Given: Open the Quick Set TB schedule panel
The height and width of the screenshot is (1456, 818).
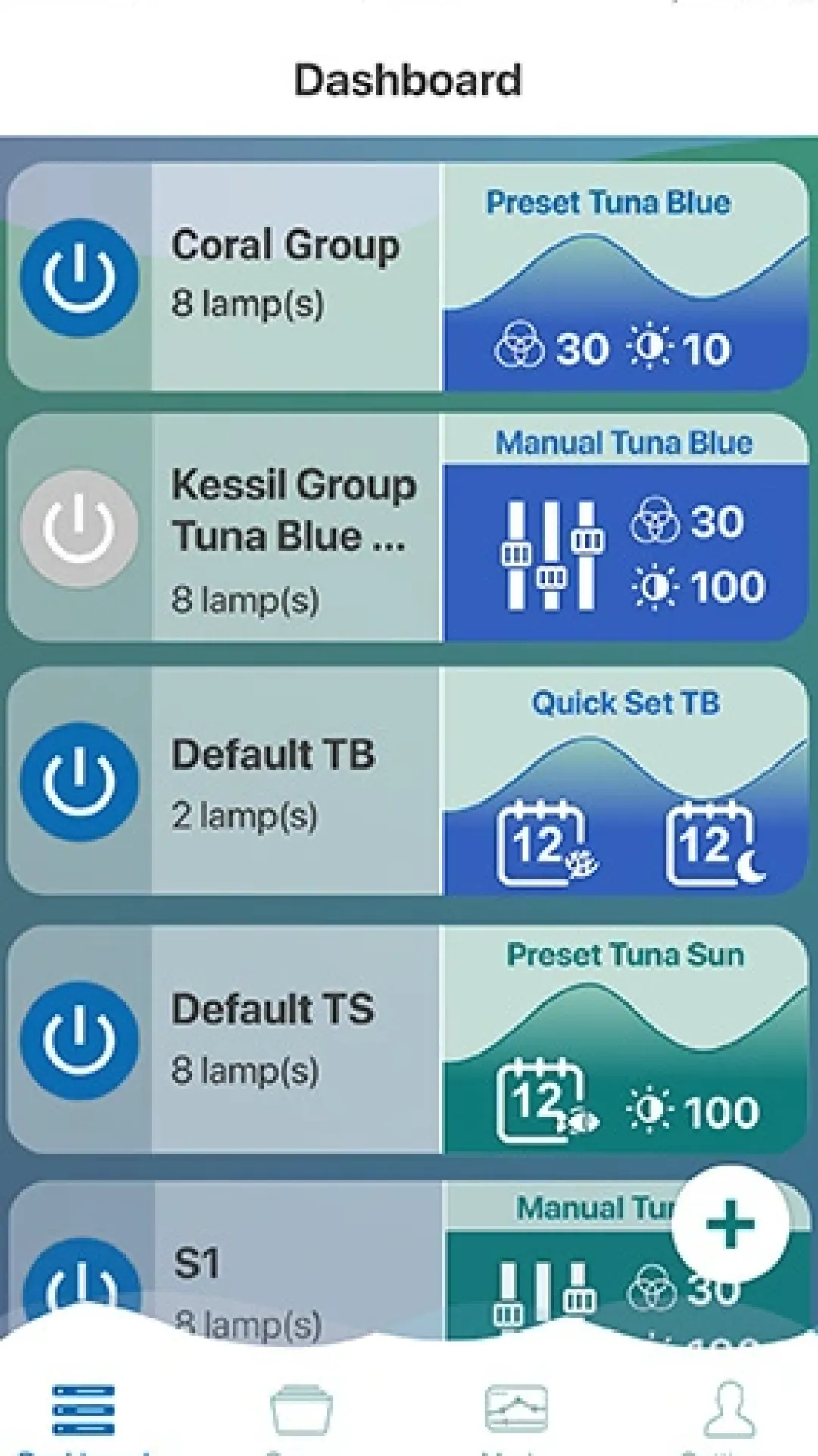Looking at the screenshot, I should click(x=625, y=782).
